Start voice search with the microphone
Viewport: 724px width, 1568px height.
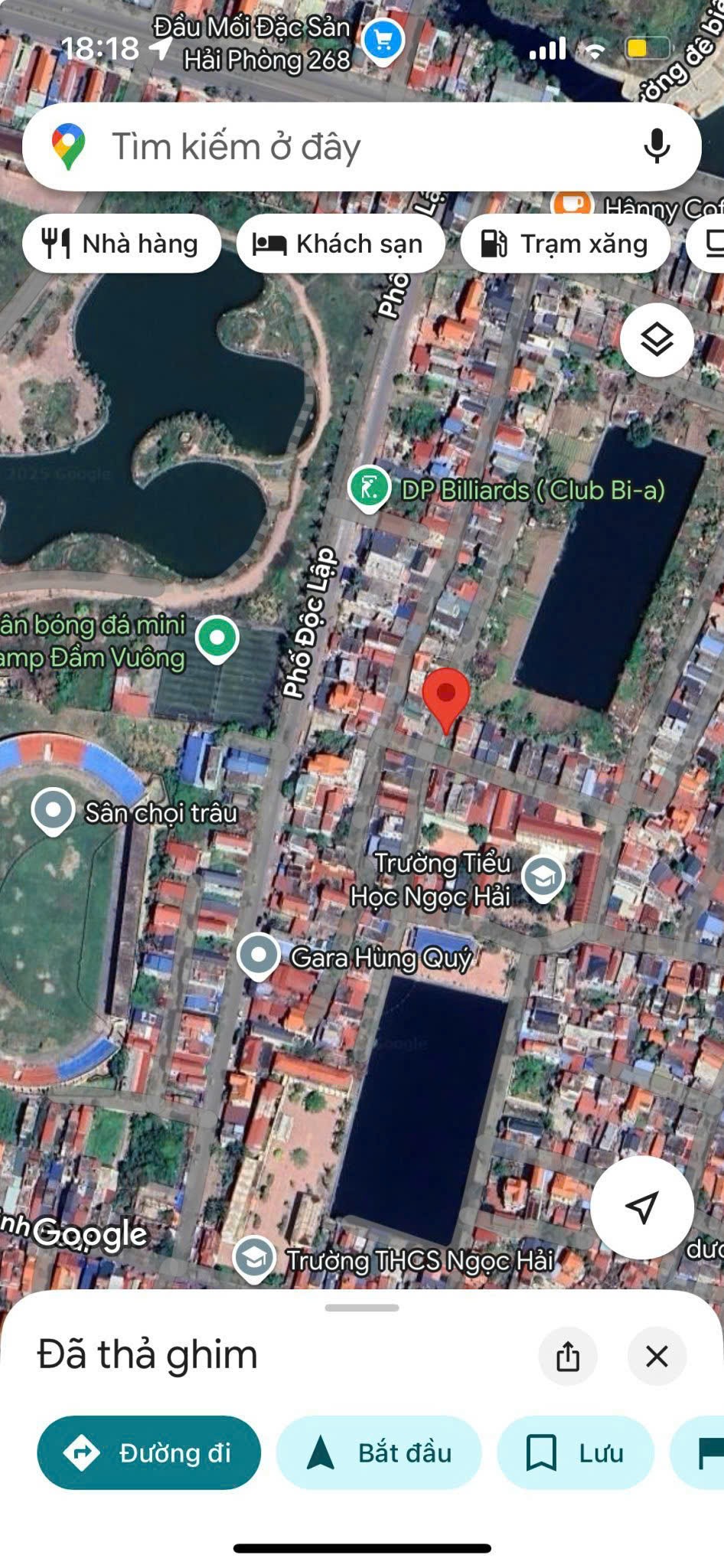coord(657,145)
